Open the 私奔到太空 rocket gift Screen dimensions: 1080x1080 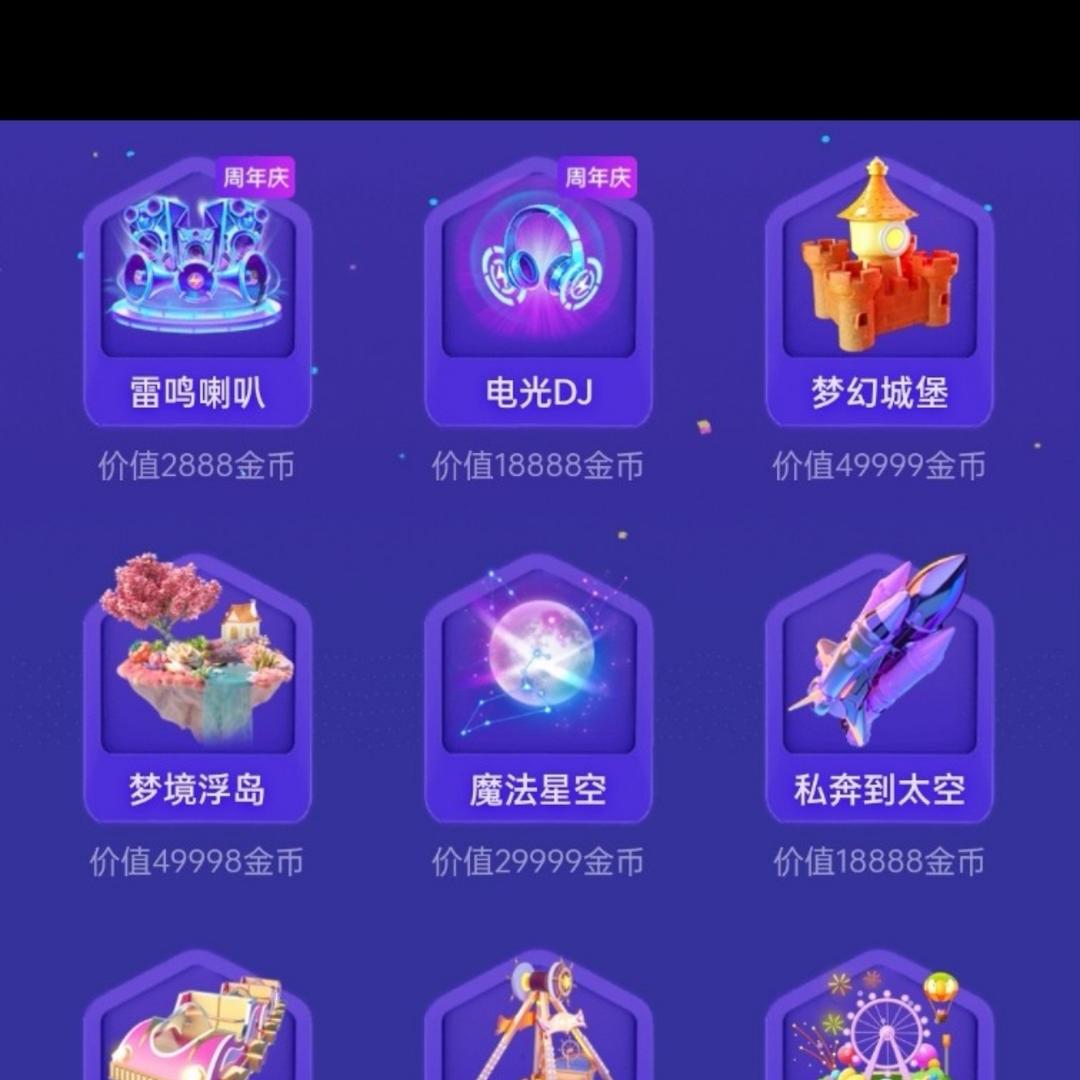point(879,688)
